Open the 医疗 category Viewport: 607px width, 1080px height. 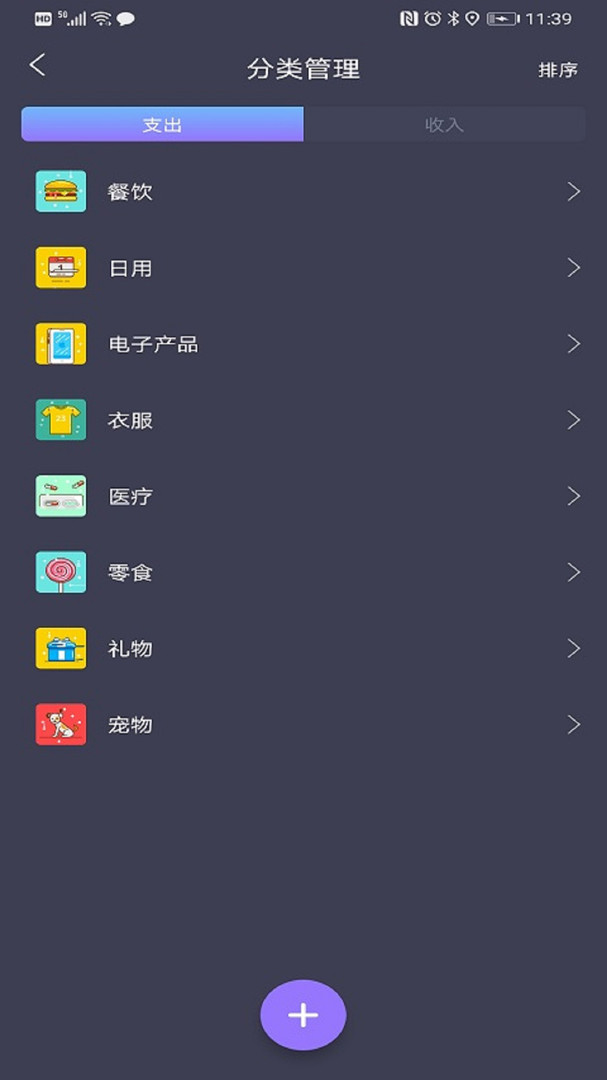coord(303,496)
